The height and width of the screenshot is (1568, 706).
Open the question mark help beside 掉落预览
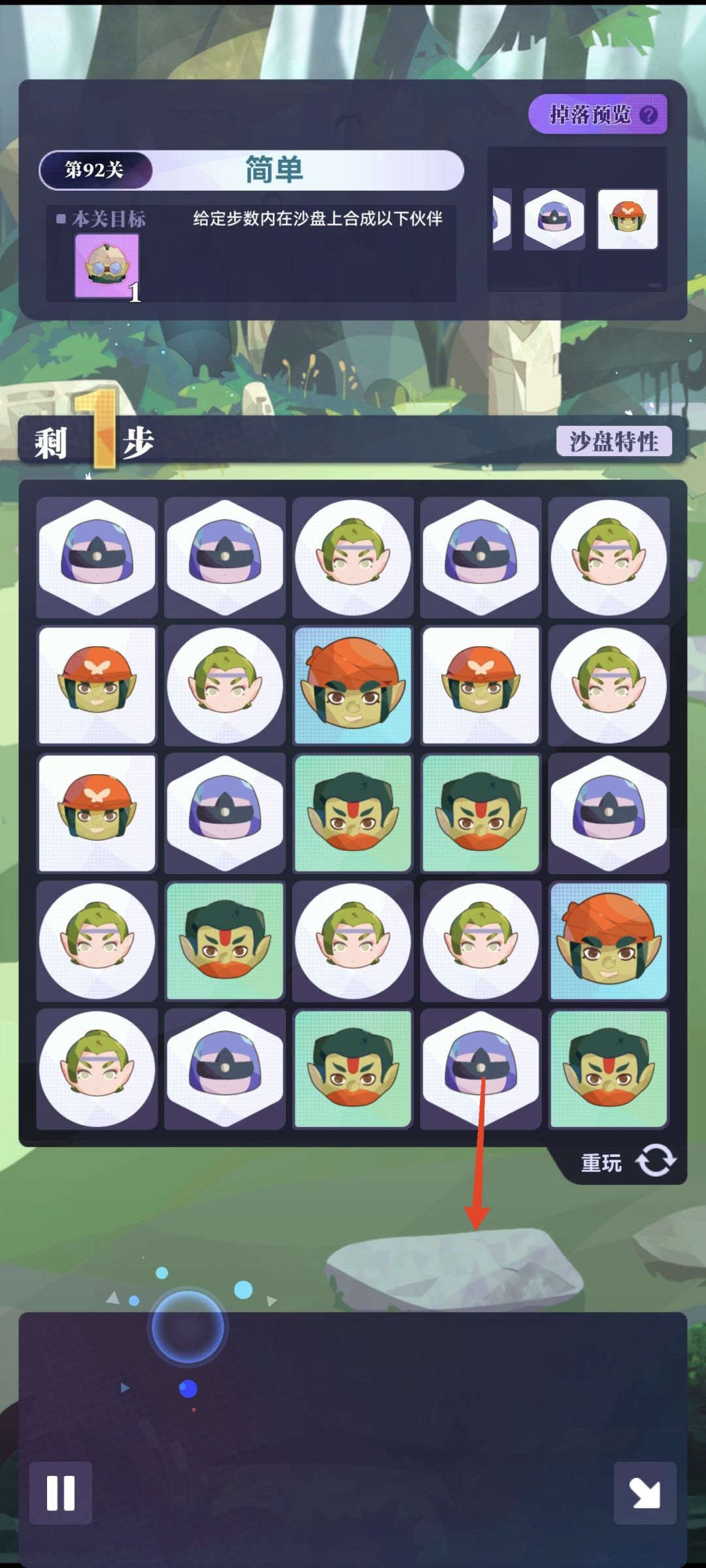(649, 114)
